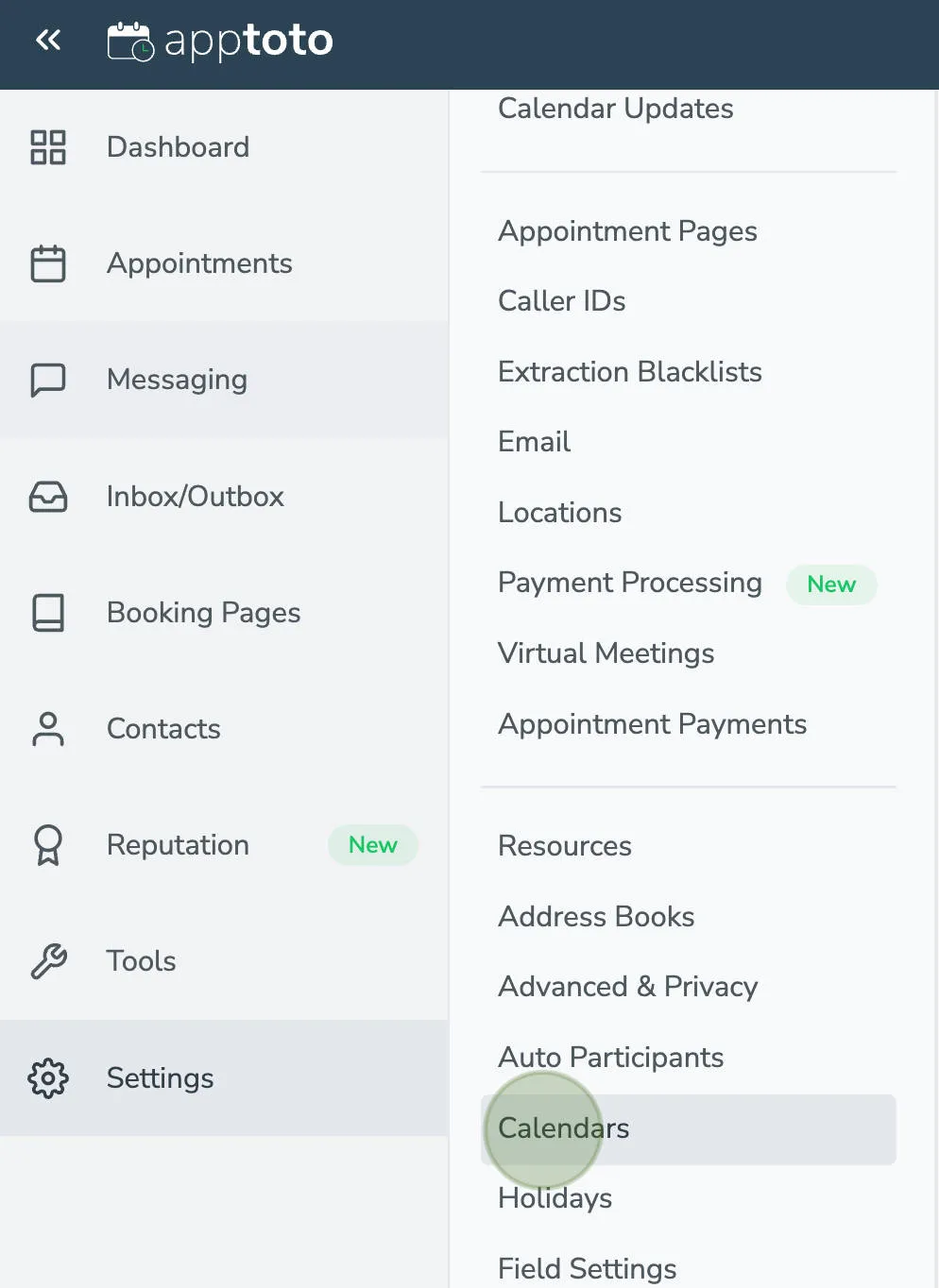Open Calendar Updates settings
Screen dimensions: 939x1288
point(615,109)
